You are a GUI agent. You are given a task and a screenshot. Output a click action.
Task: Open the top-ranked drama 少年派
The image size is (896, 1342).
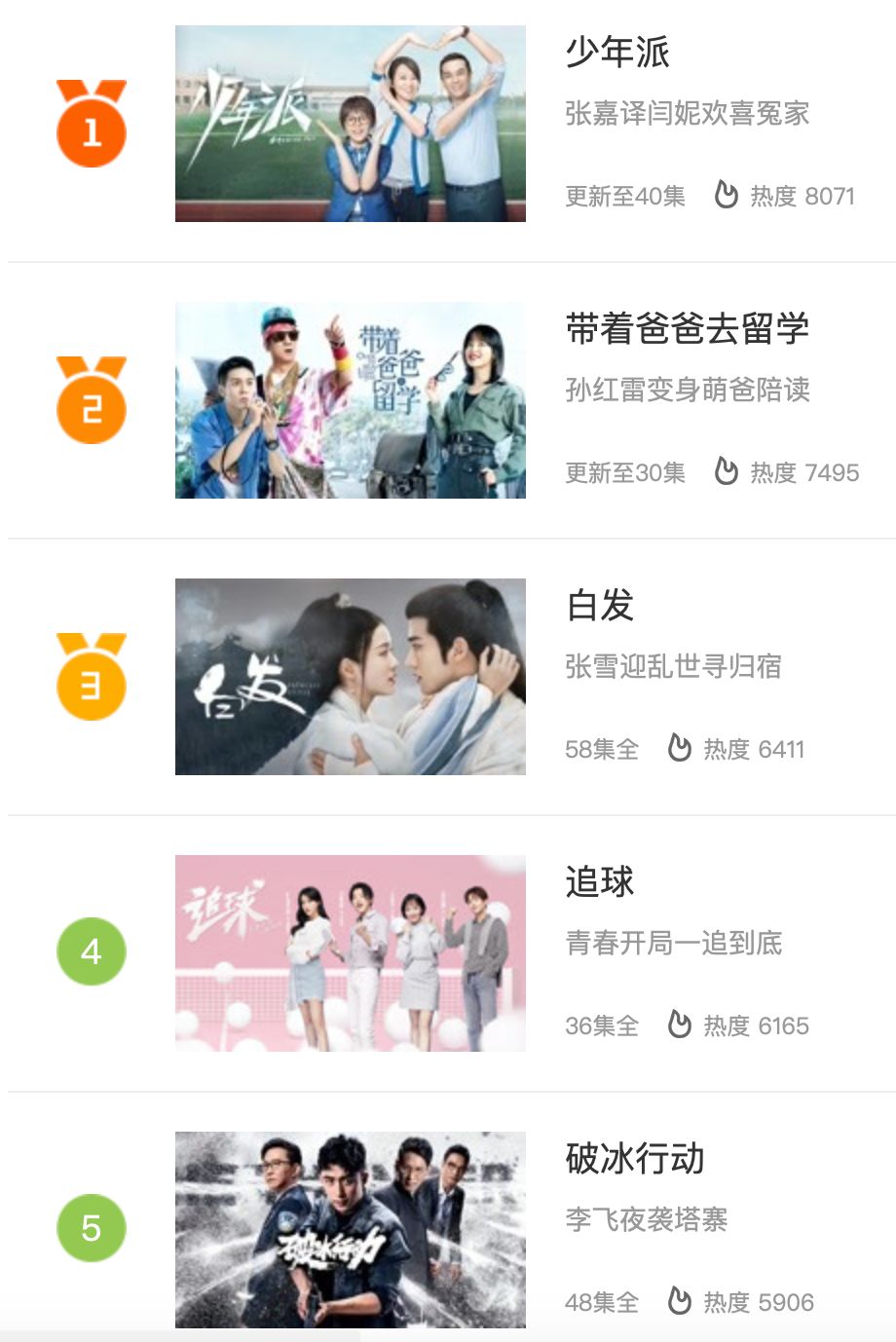617,53
